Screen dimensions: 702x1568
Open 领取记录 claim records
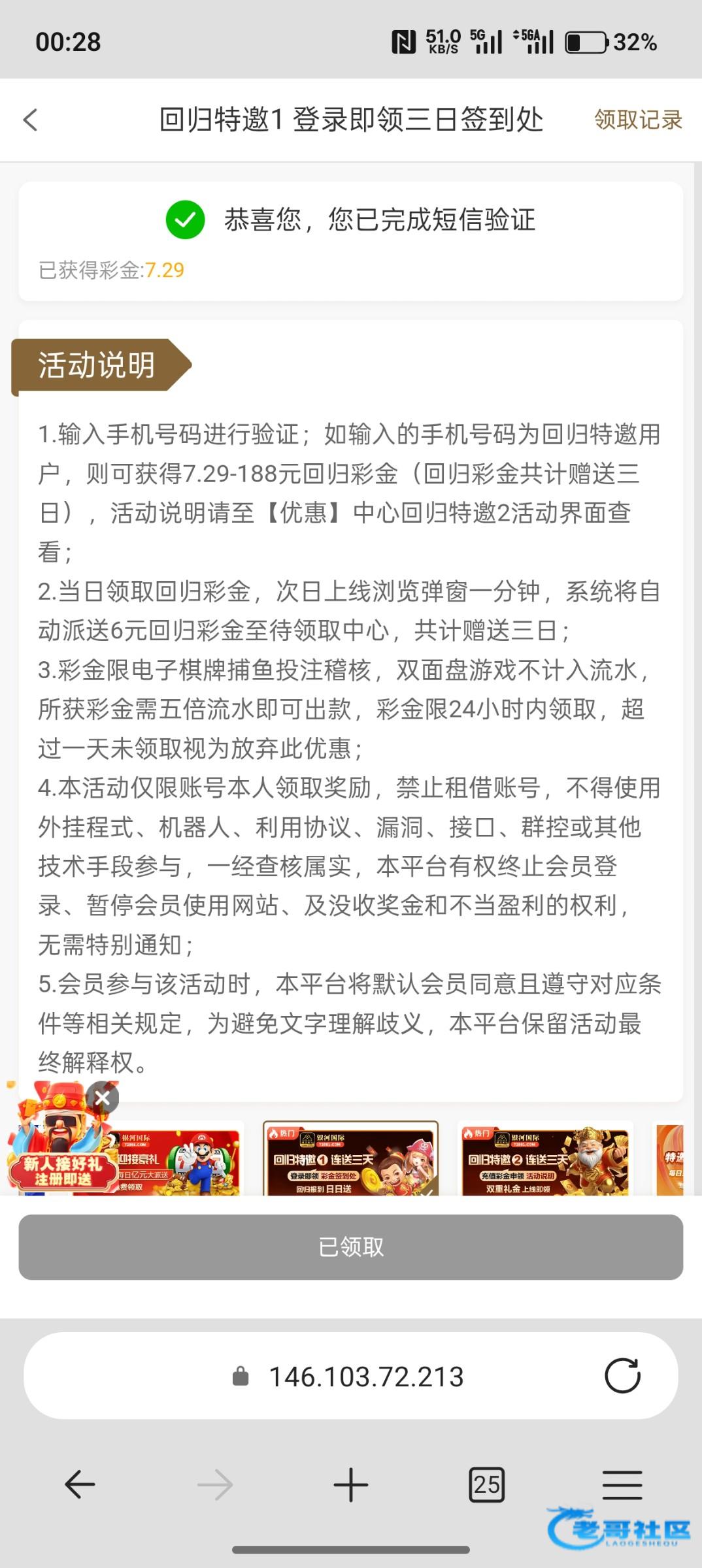coord(638,120)
